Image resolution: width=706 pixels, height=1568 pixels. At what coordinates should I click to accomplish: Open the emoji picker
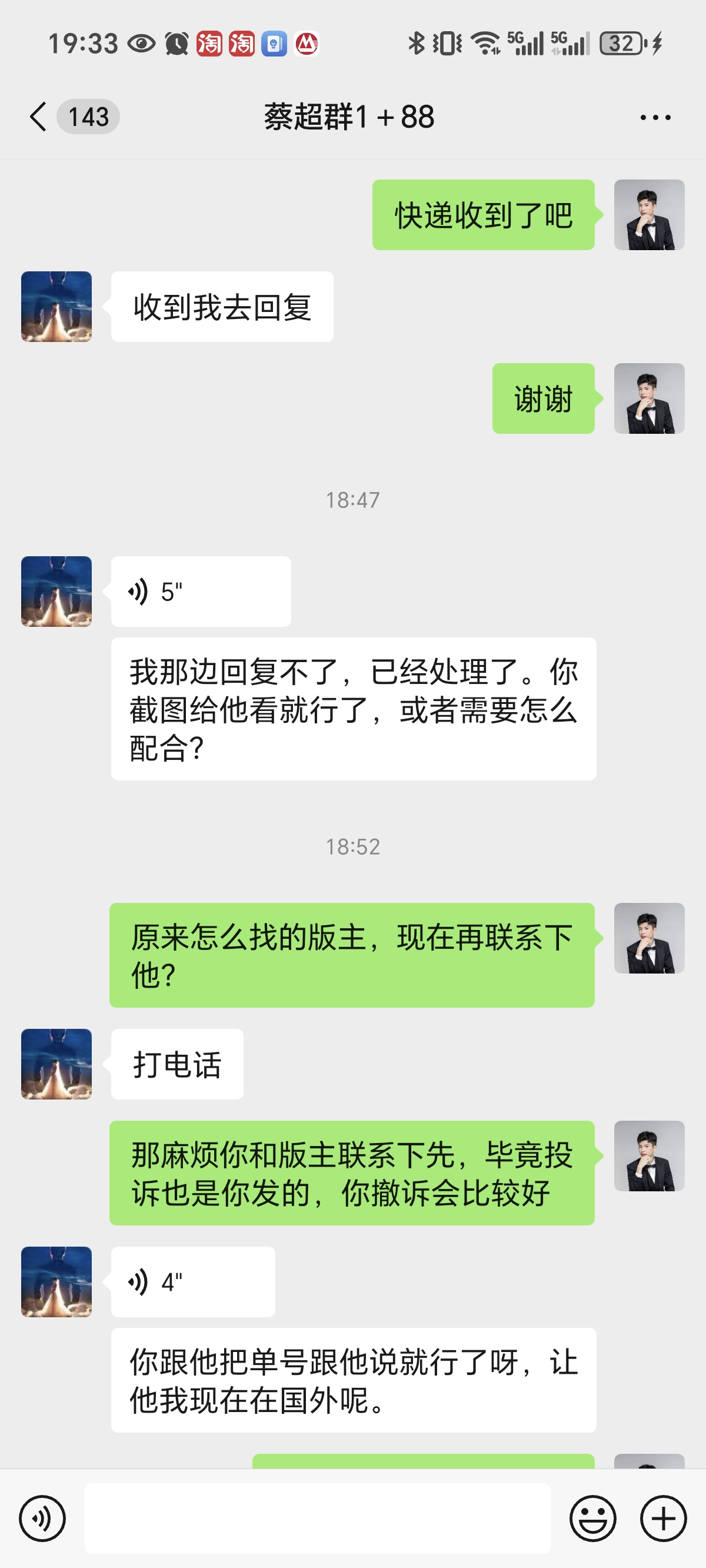593,1518
